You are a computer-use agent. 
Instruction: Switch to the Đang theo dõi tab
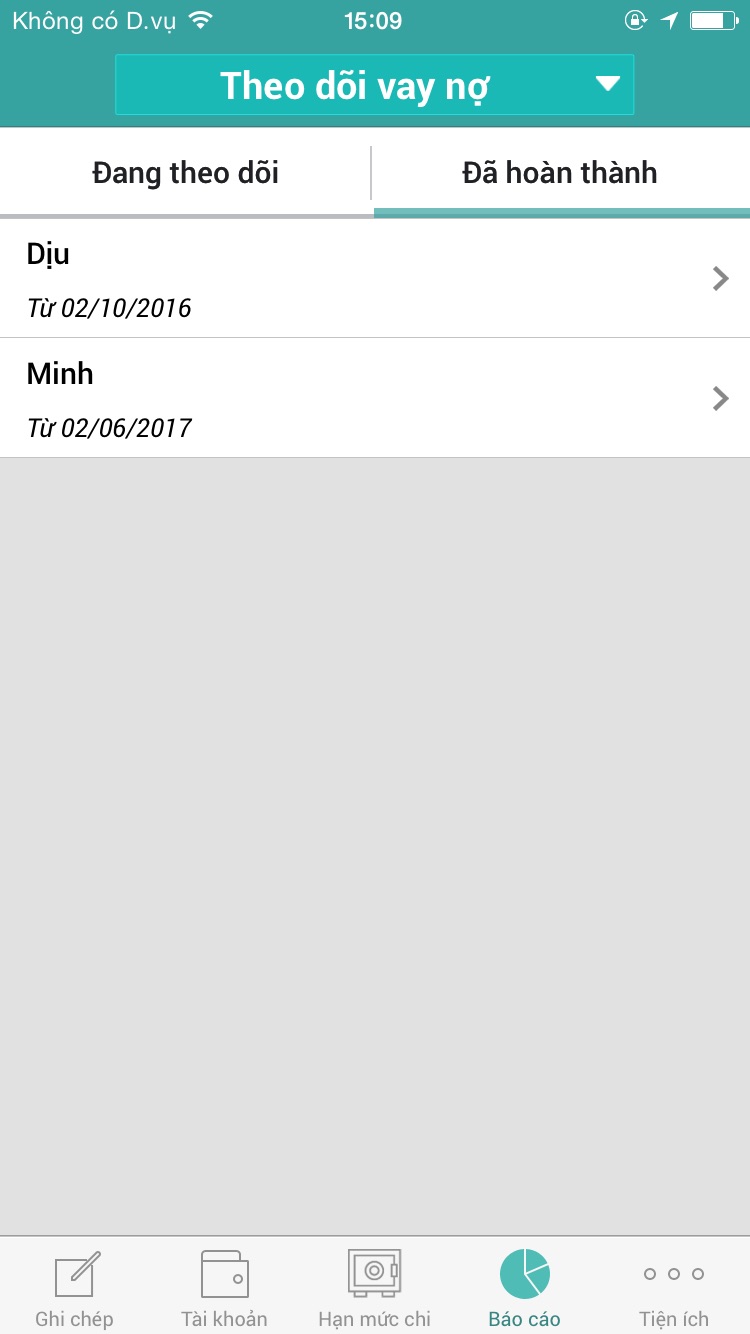(x=186, y=173)
